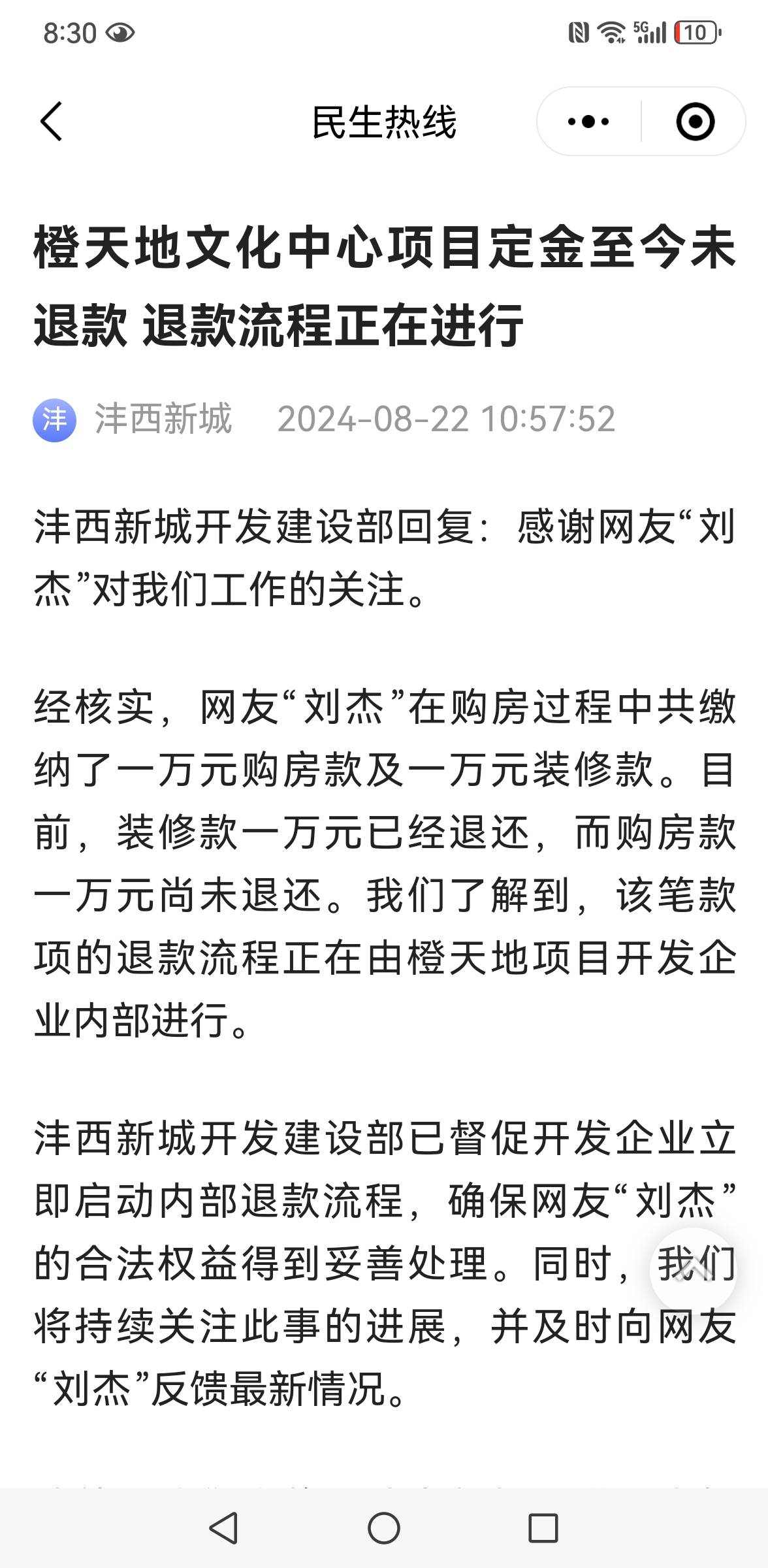
Task: Open recent apps via the square button
Action: point(543,1529)
